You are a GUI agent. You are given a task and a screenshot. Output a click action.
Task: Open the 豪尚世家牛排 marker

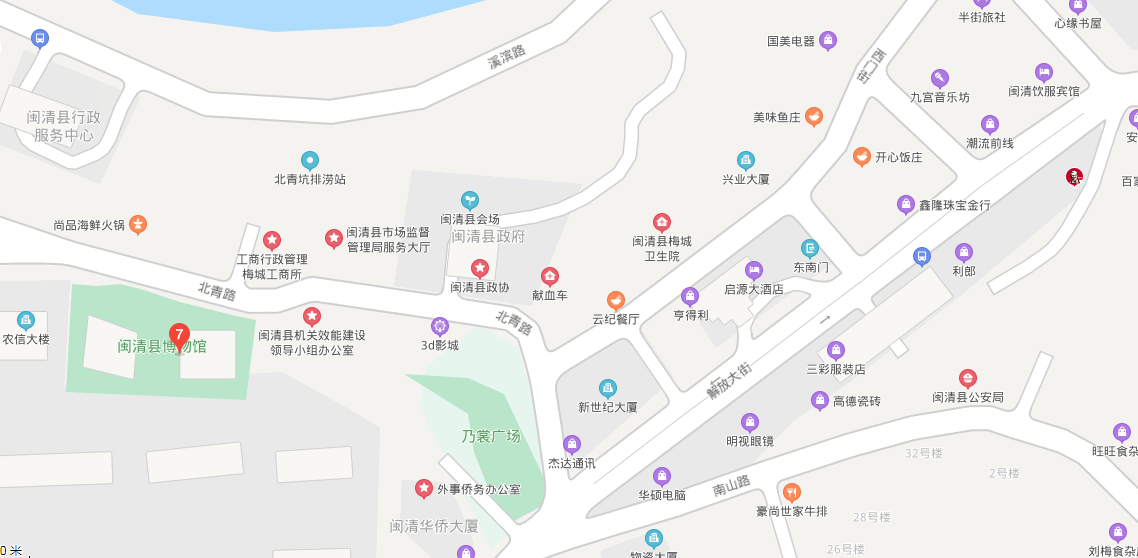[792, 492]
